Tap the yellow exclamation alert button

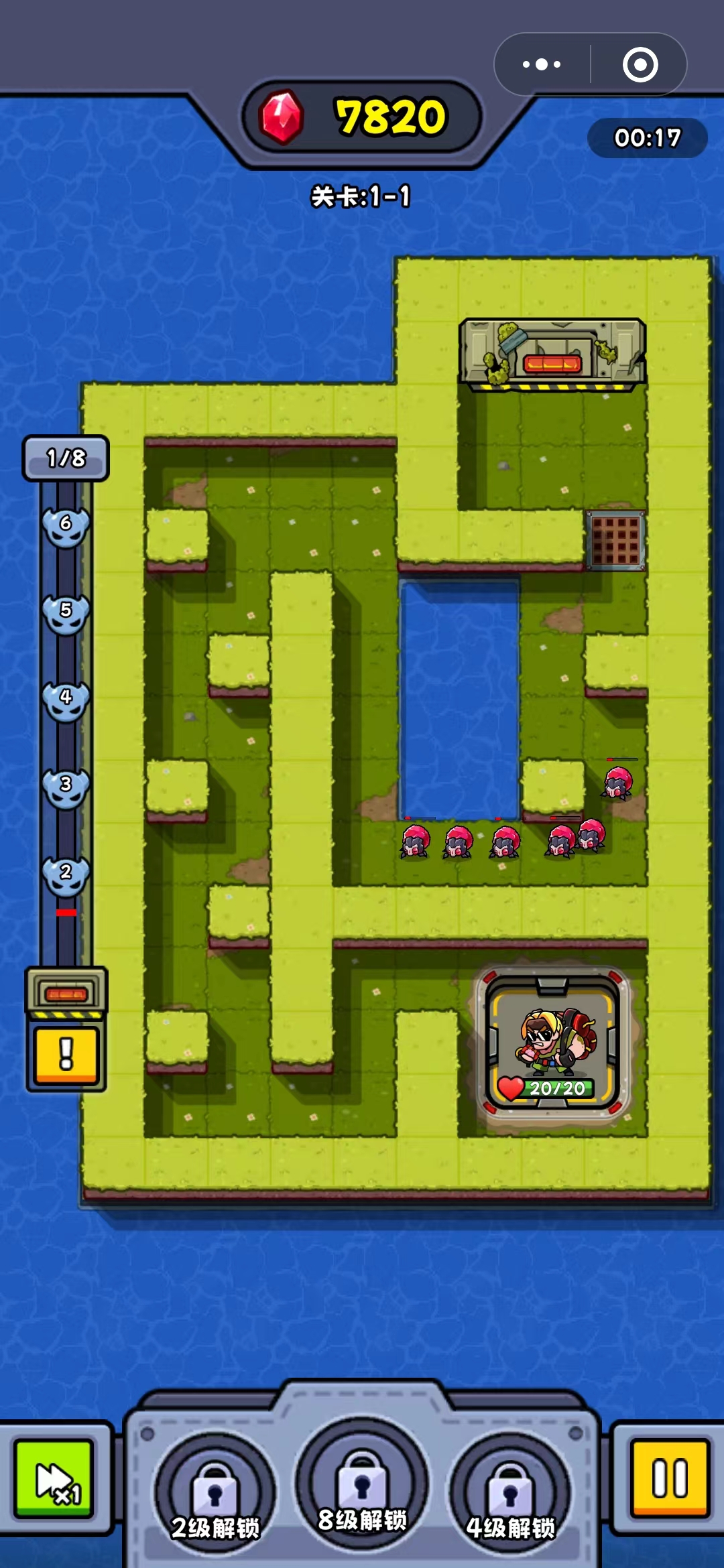tap(66, 1055)
